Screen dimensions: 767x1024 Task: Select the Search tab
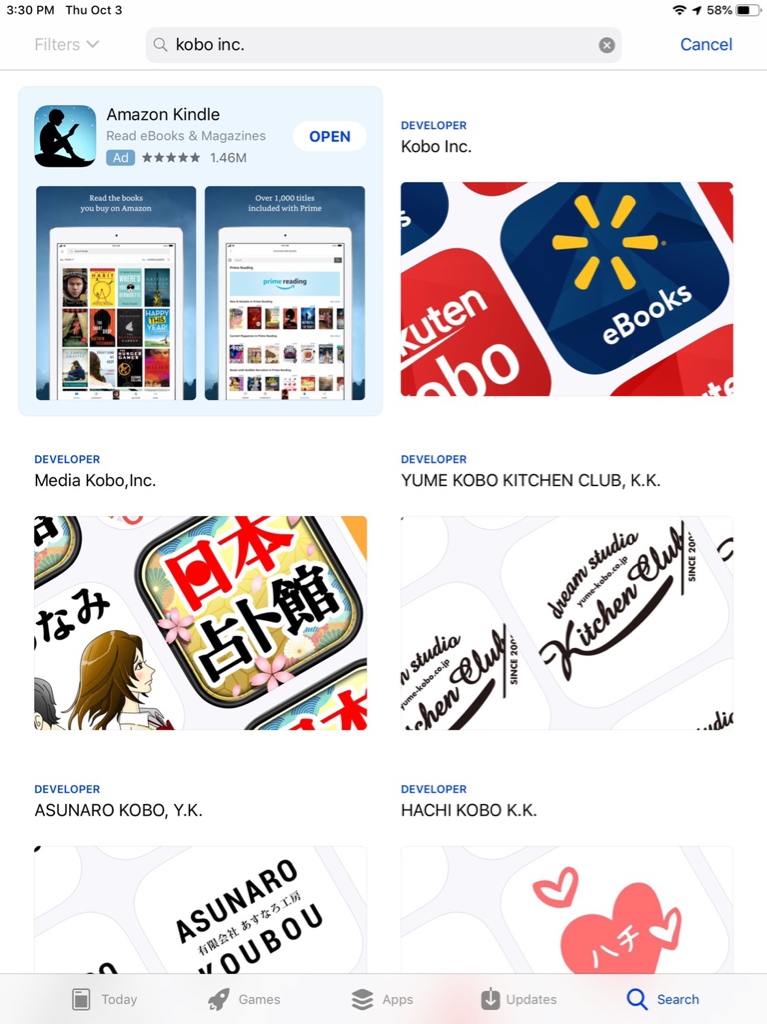tap(663, 999)
